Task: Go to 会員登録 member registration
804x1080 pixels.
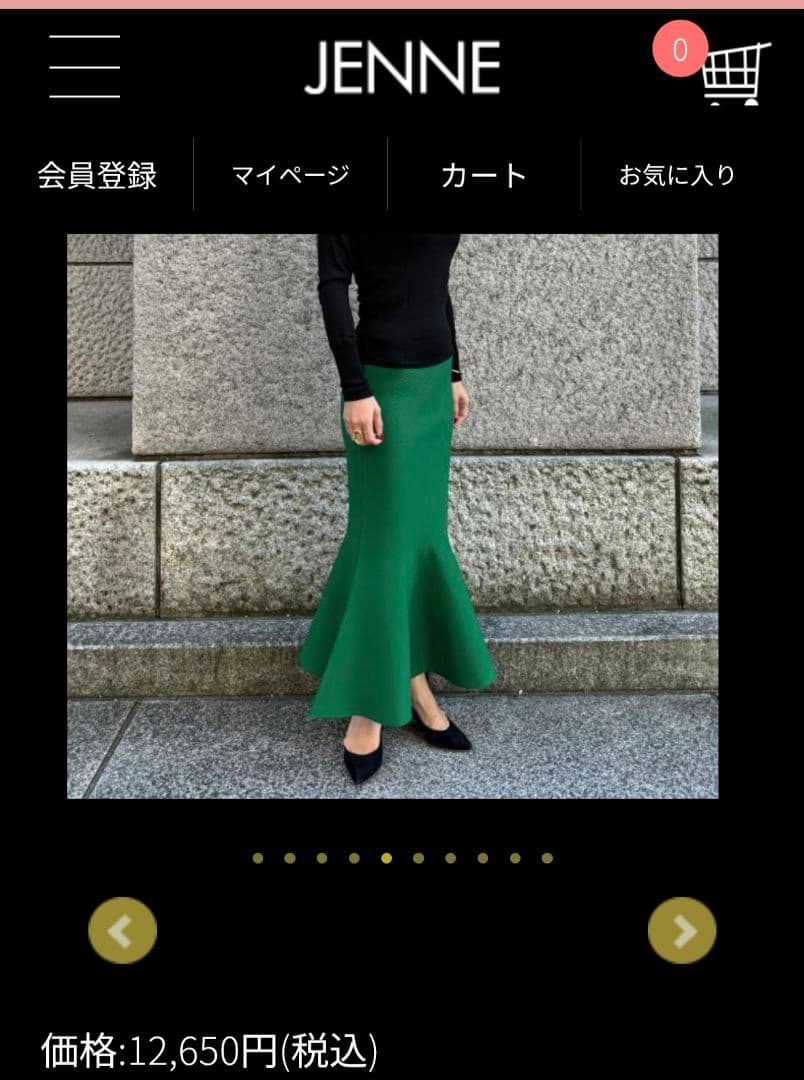Action: point(97,175)
